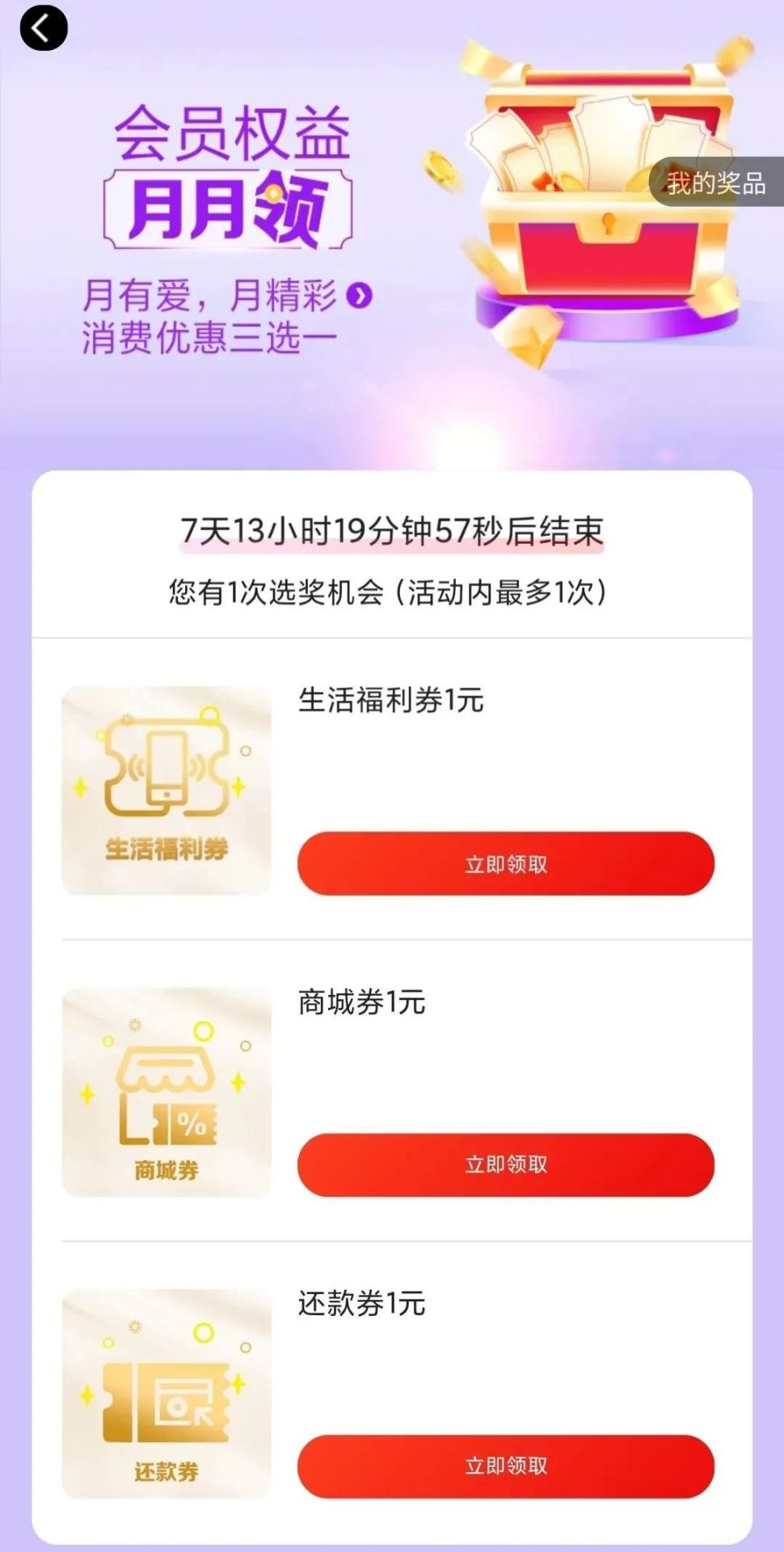
Task: Claim the 生活福利券1元 coupon
Action: click(x=505, y=863)
